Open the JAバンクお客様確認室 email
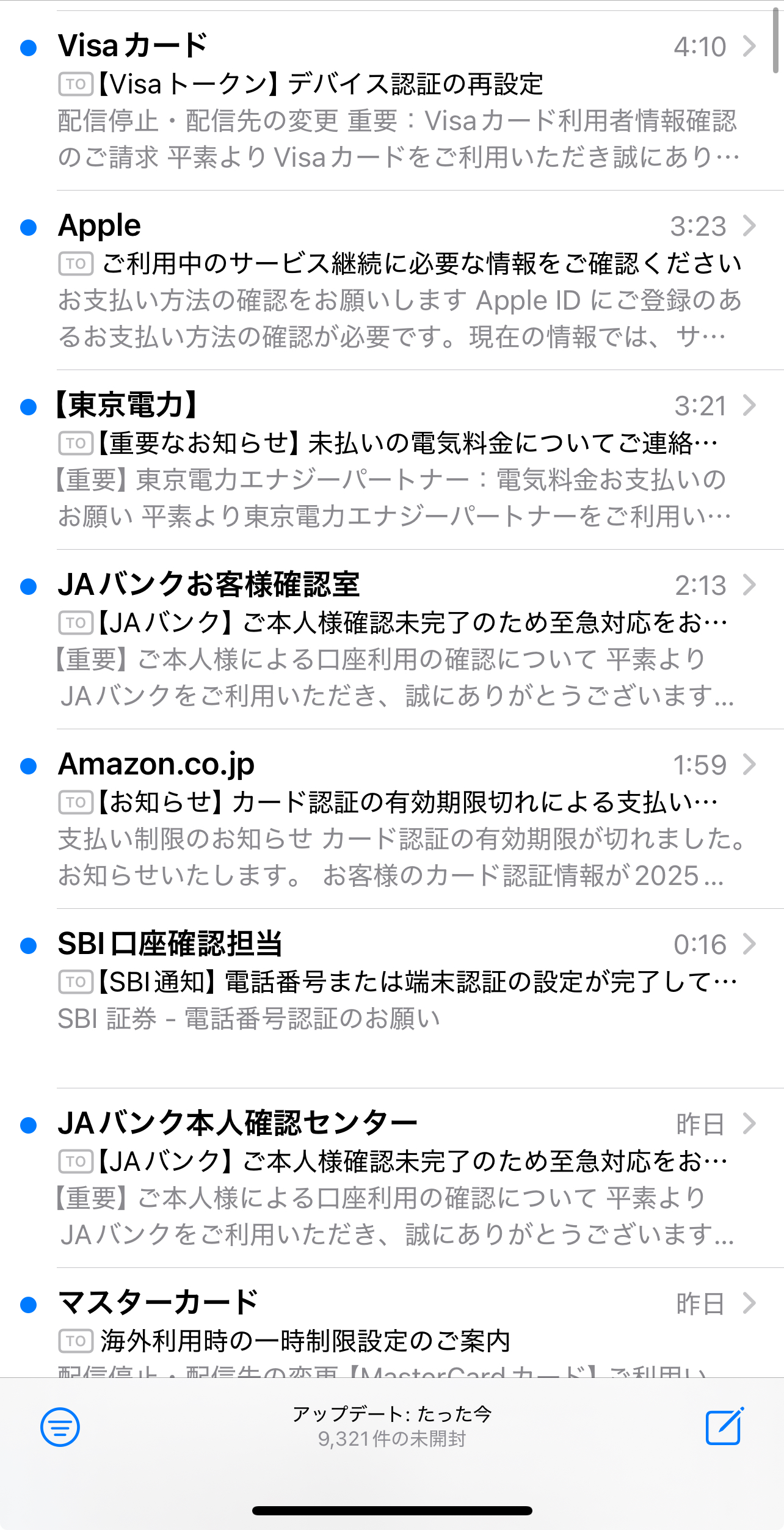This screenshot has width=784, height=1530. pos(392,639)
